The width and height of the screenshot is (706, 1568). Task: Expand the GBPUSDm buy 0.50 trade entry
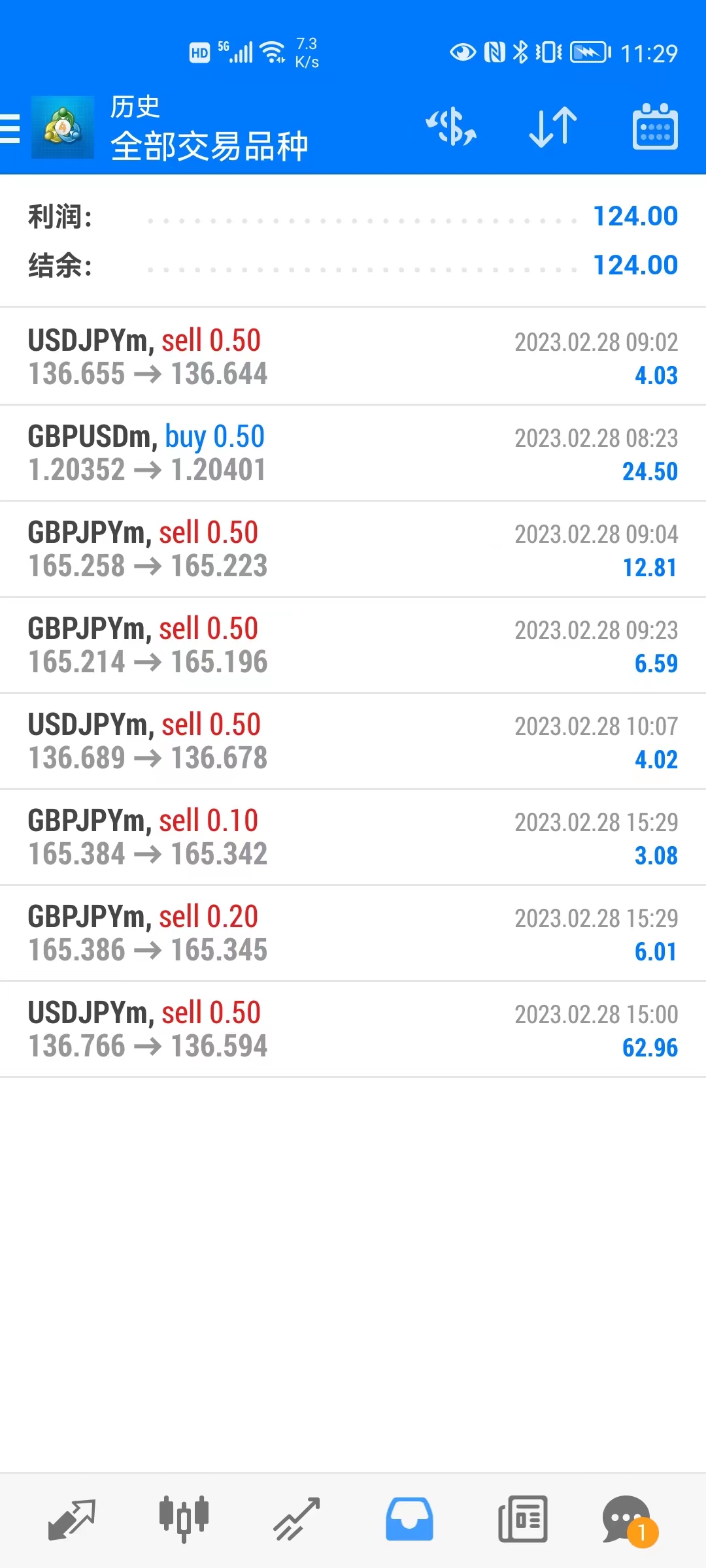click(353, 452)
